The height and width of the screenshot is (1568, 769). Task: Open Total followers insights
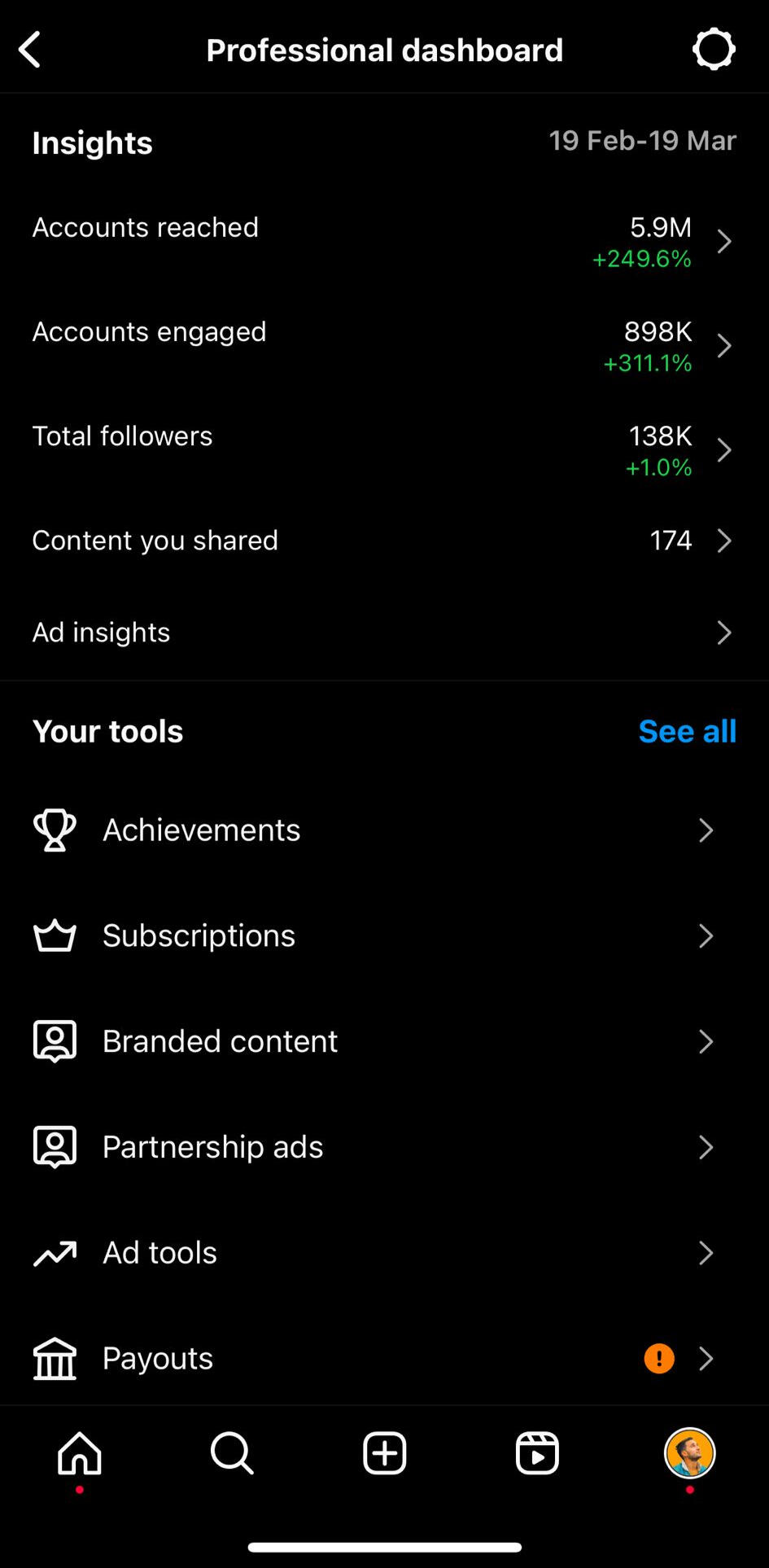point(384,450)
